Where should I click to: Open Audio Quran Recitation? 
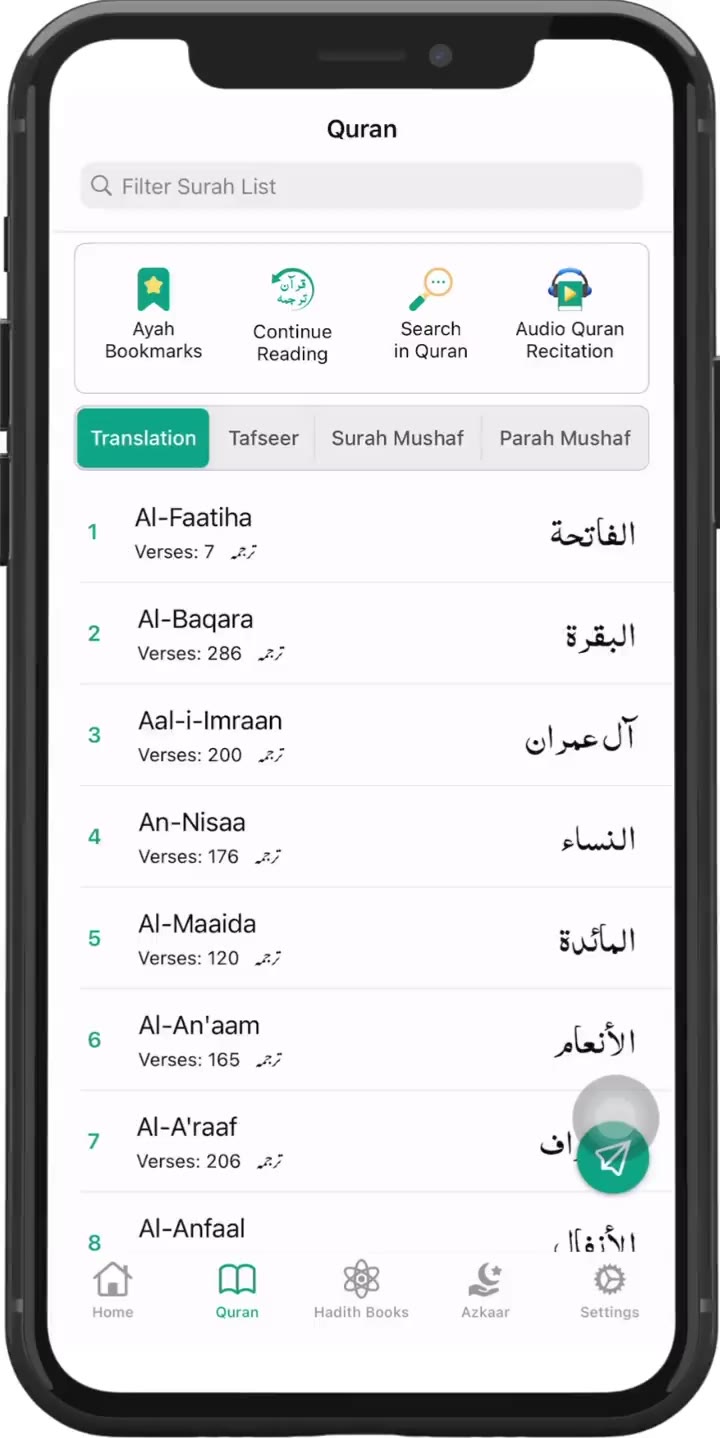[x=570, y=314]
